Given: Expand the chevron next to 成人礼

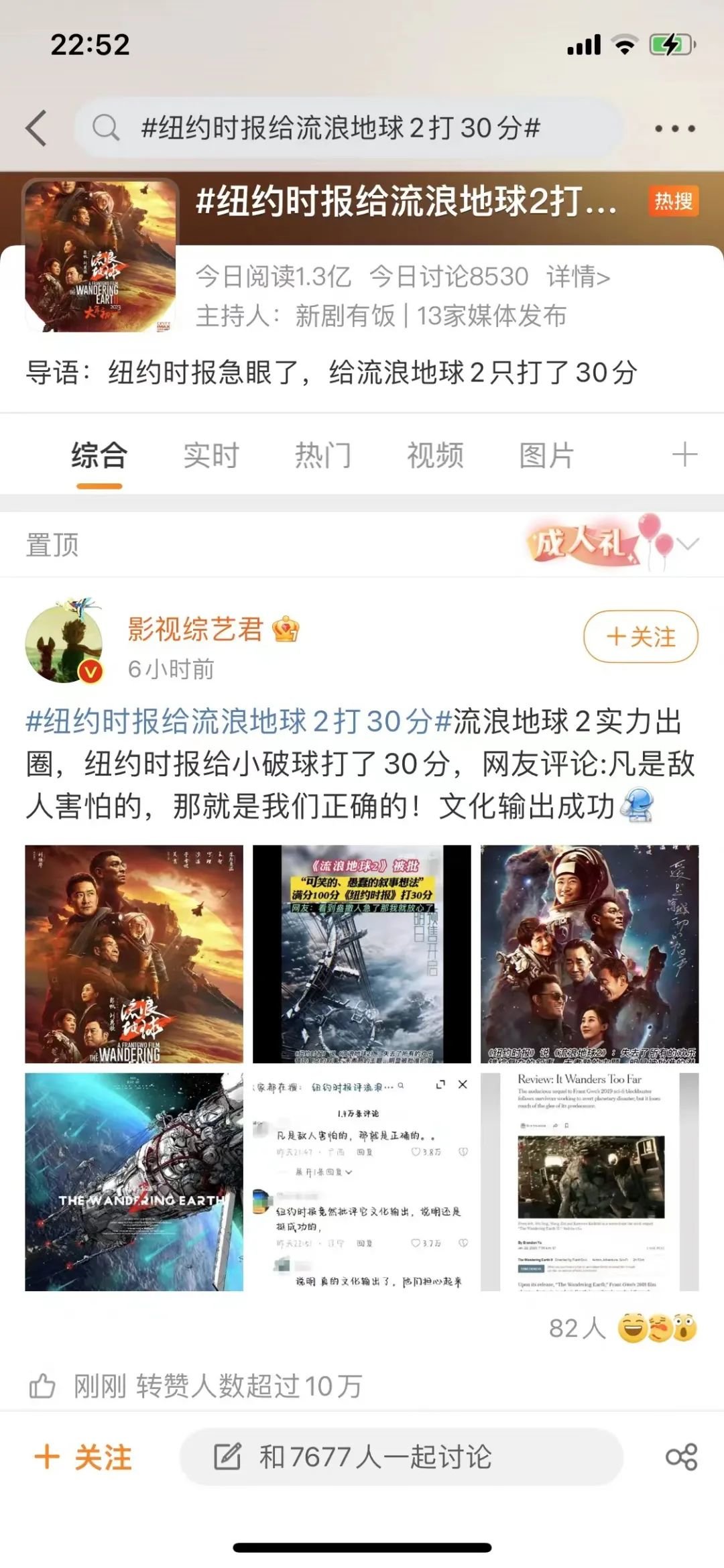Looking at the screenshot, I should pos(688,544).
